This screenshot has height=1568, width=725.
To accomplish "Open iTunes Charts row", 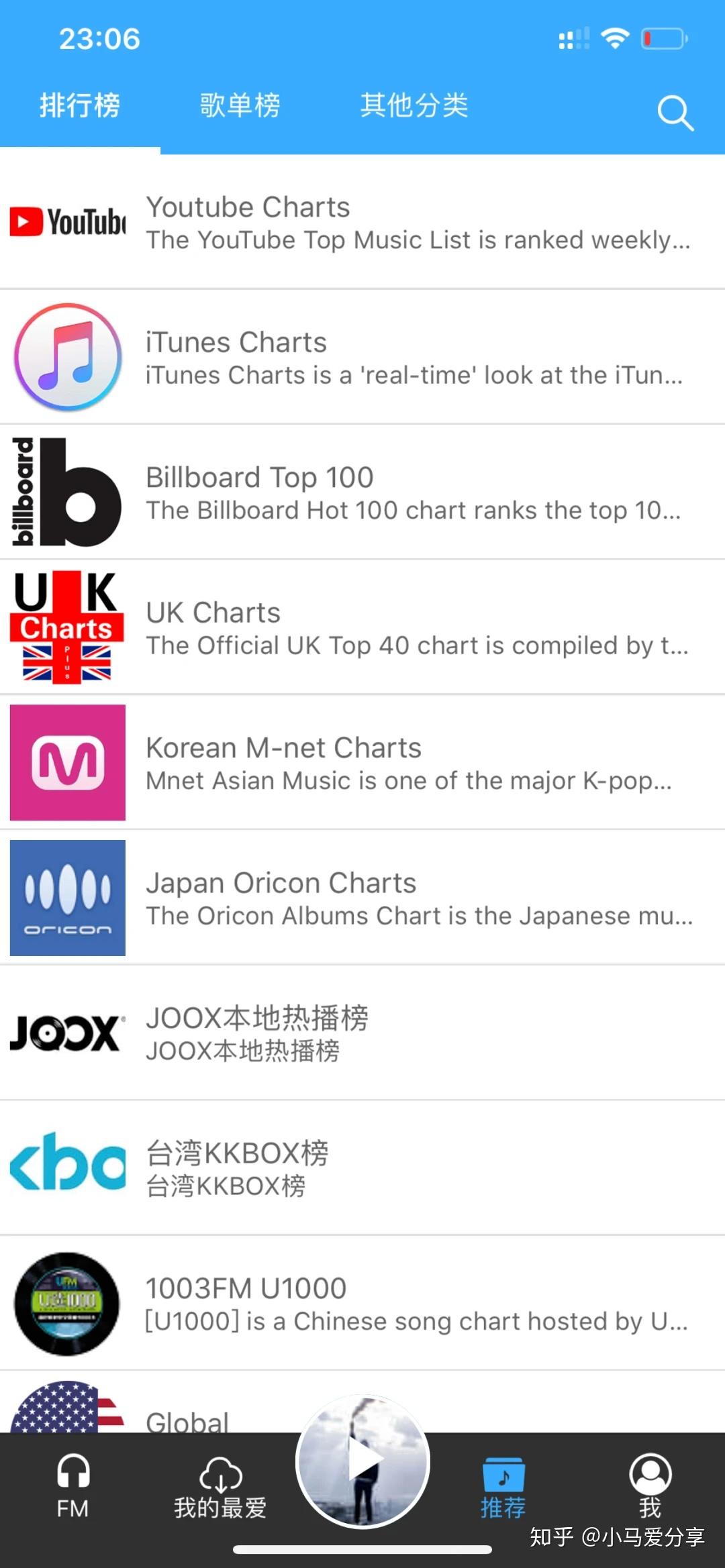I will (362, 357).
